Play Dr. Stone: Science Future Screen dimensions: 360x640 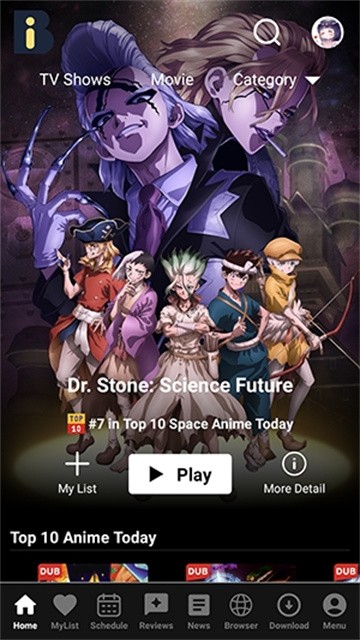pyautogui.click(x=180, y=474)
